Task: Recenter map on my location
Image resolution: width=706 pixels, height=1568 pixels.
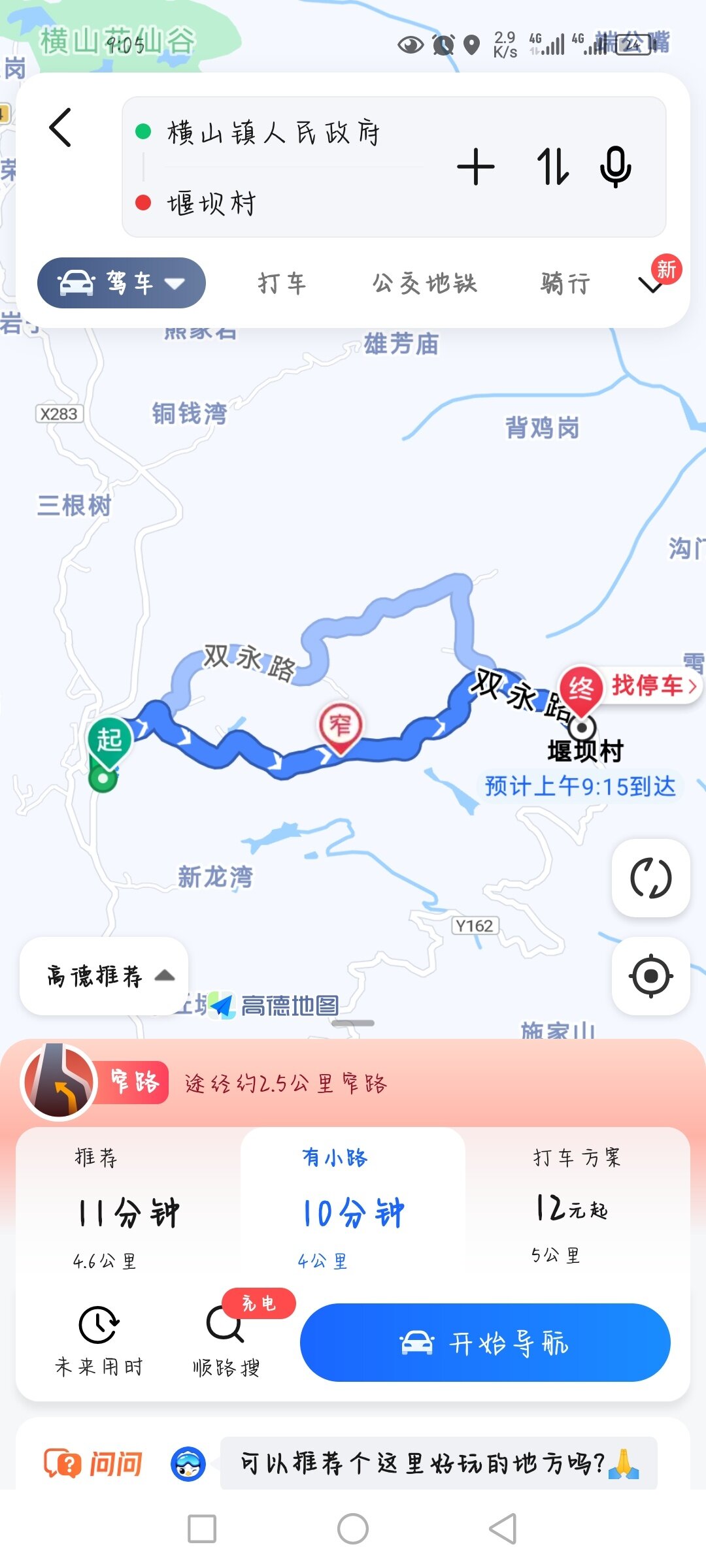Action: (x=650, y=976)
